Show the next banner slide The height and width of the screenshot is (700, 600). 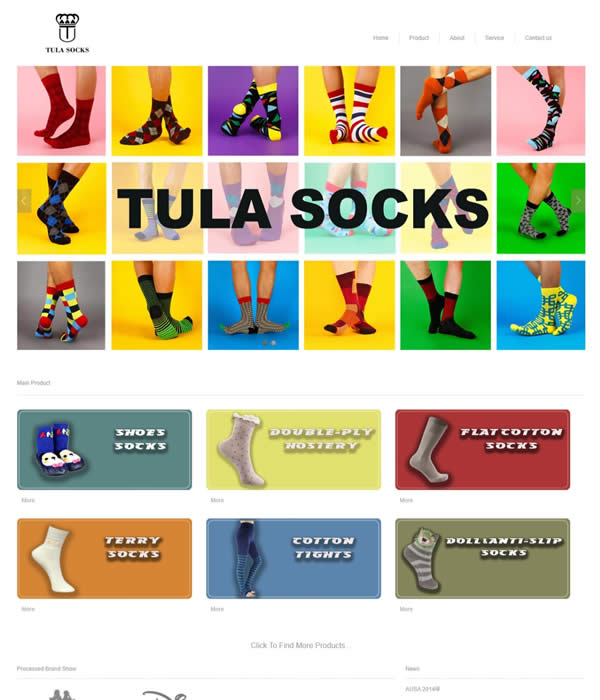(577, 200)
